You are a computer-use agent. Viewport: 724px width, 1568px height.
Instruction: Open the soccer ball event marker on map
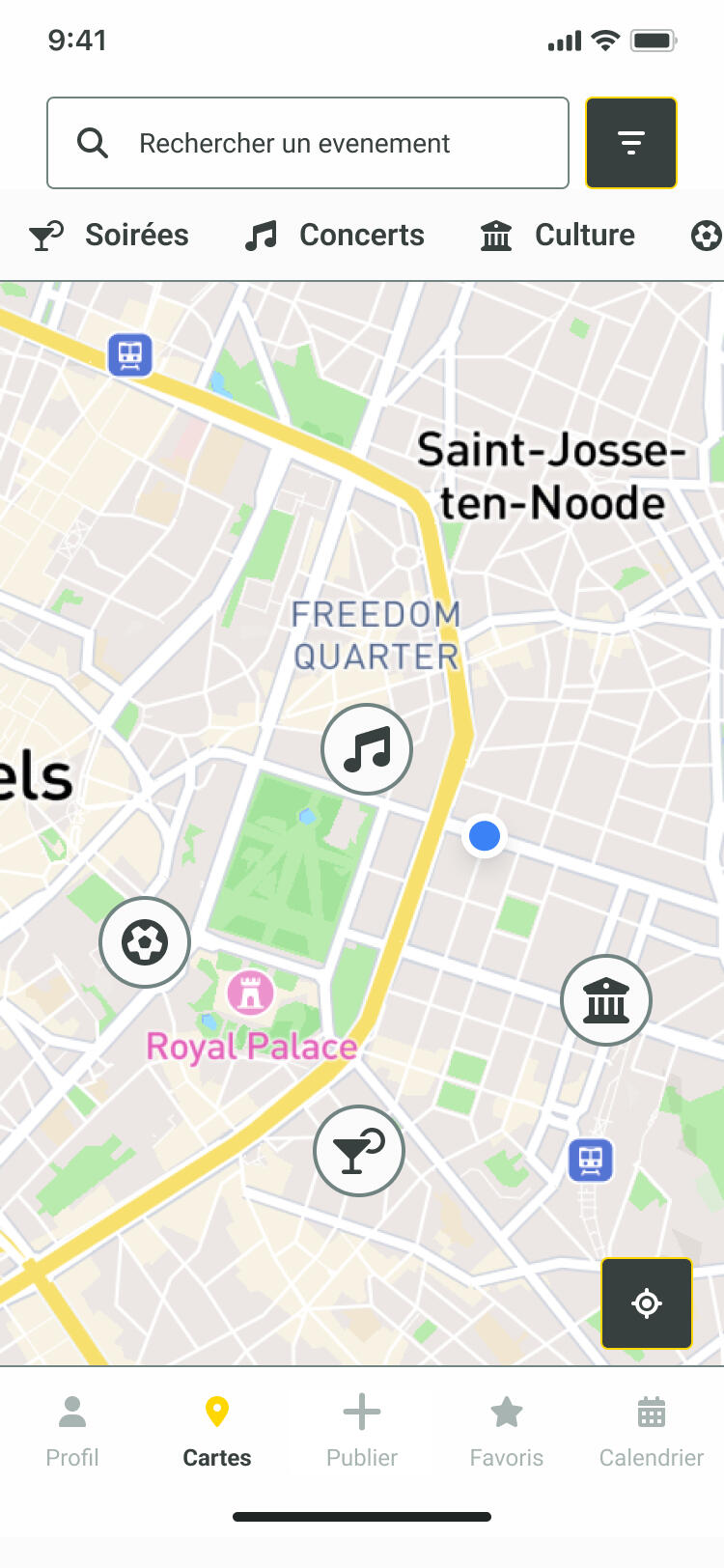click(145, 942)
